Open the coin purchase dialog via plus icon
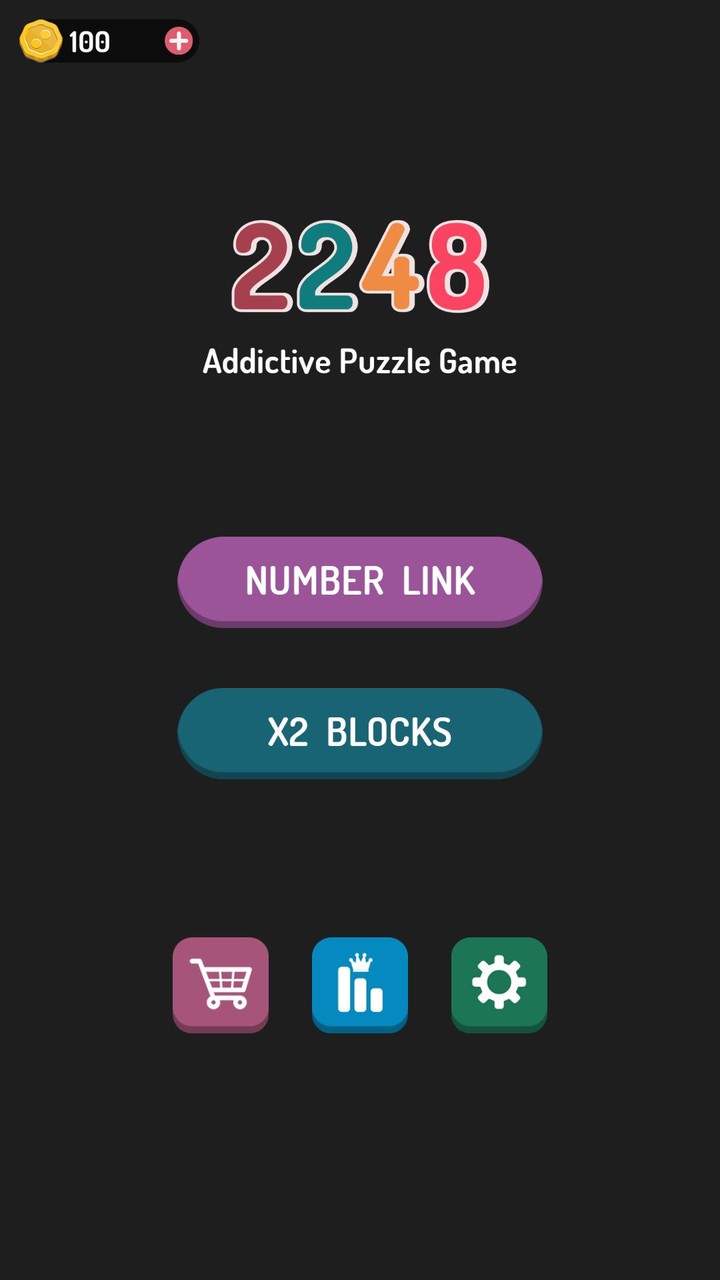Screen dimensions: 720x1280 coord(177,41)
